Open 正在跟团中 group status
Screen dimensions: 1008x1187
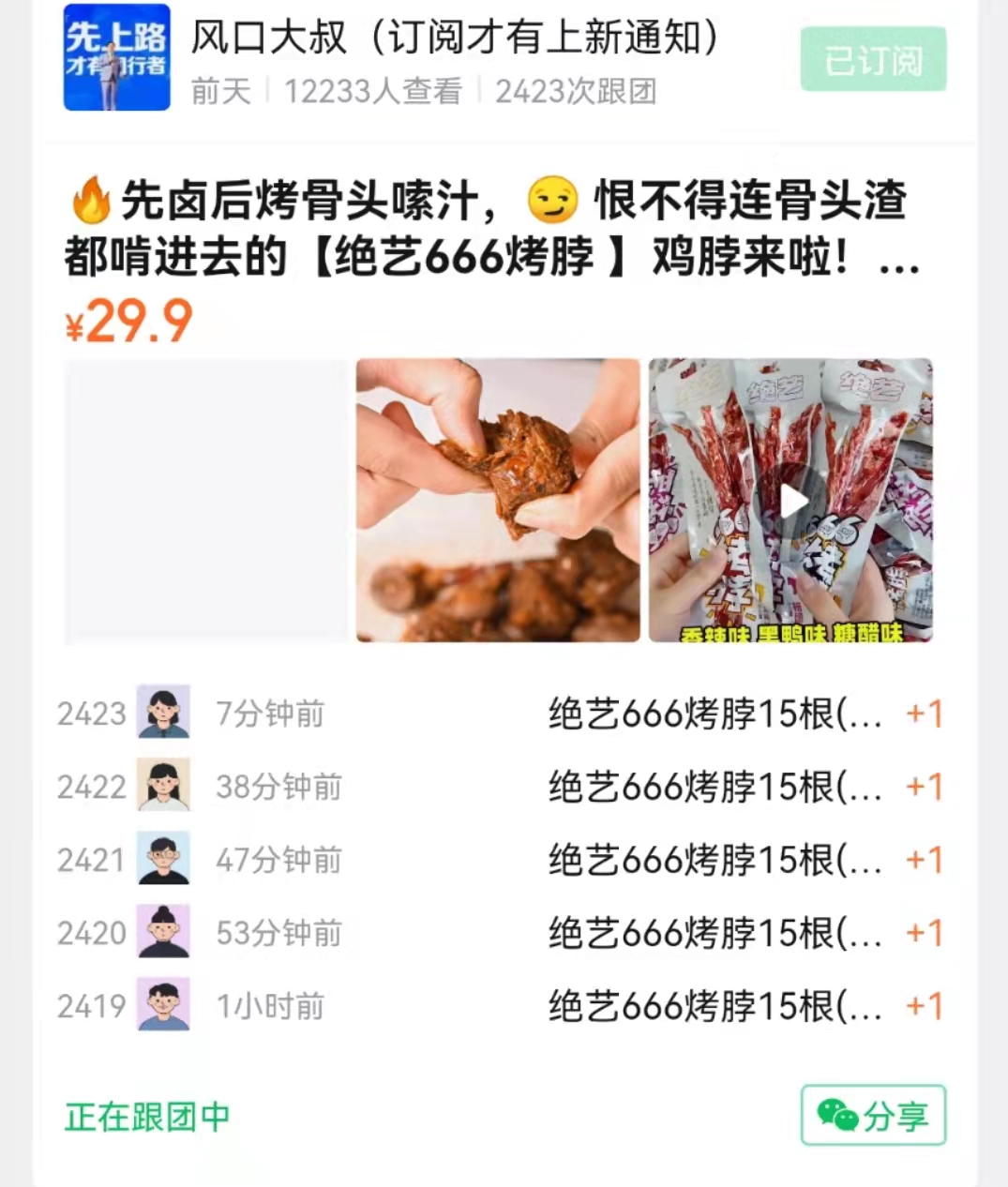tap(147, 1117)
